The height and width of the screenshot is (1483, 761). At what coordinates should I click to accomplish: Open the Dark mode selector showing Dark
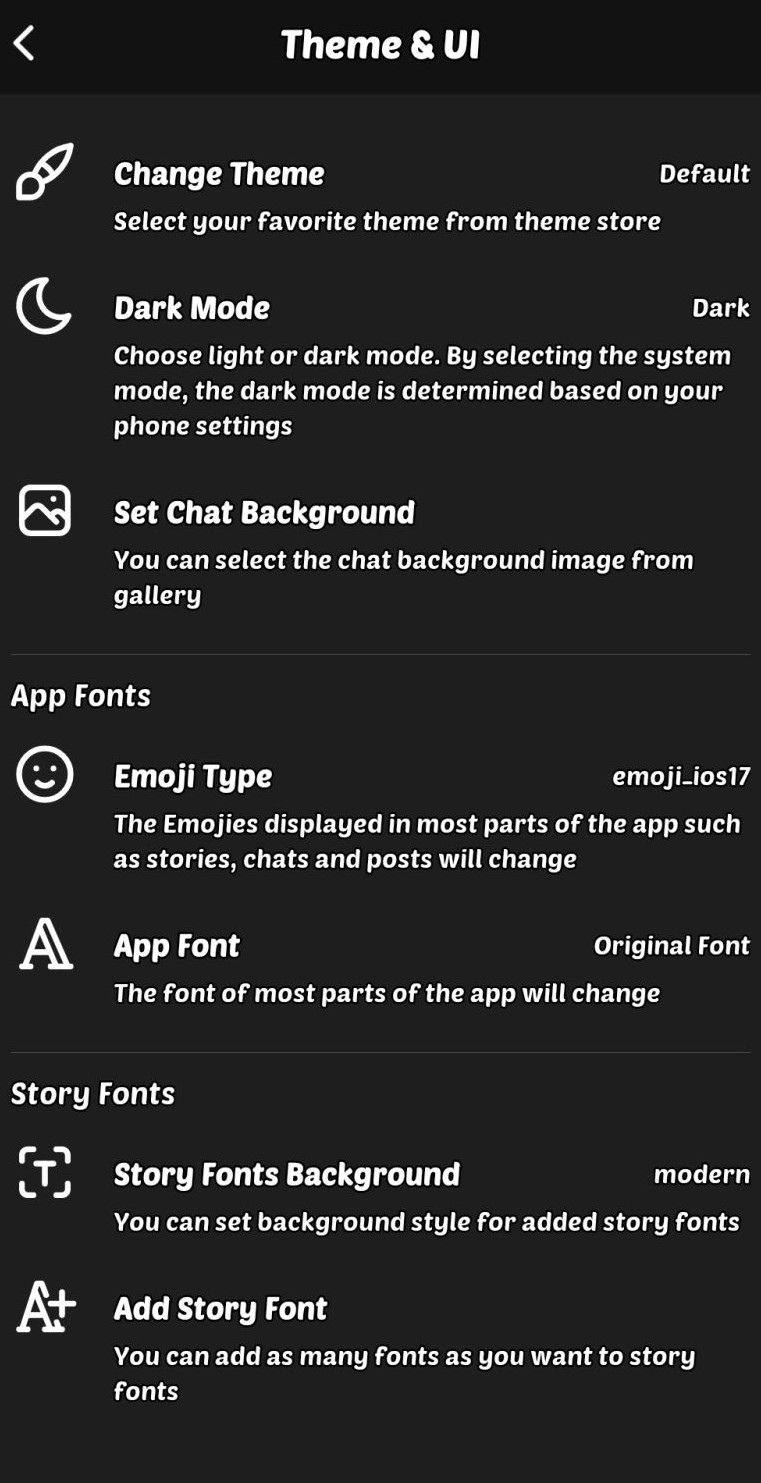click(x=721, y=308)
